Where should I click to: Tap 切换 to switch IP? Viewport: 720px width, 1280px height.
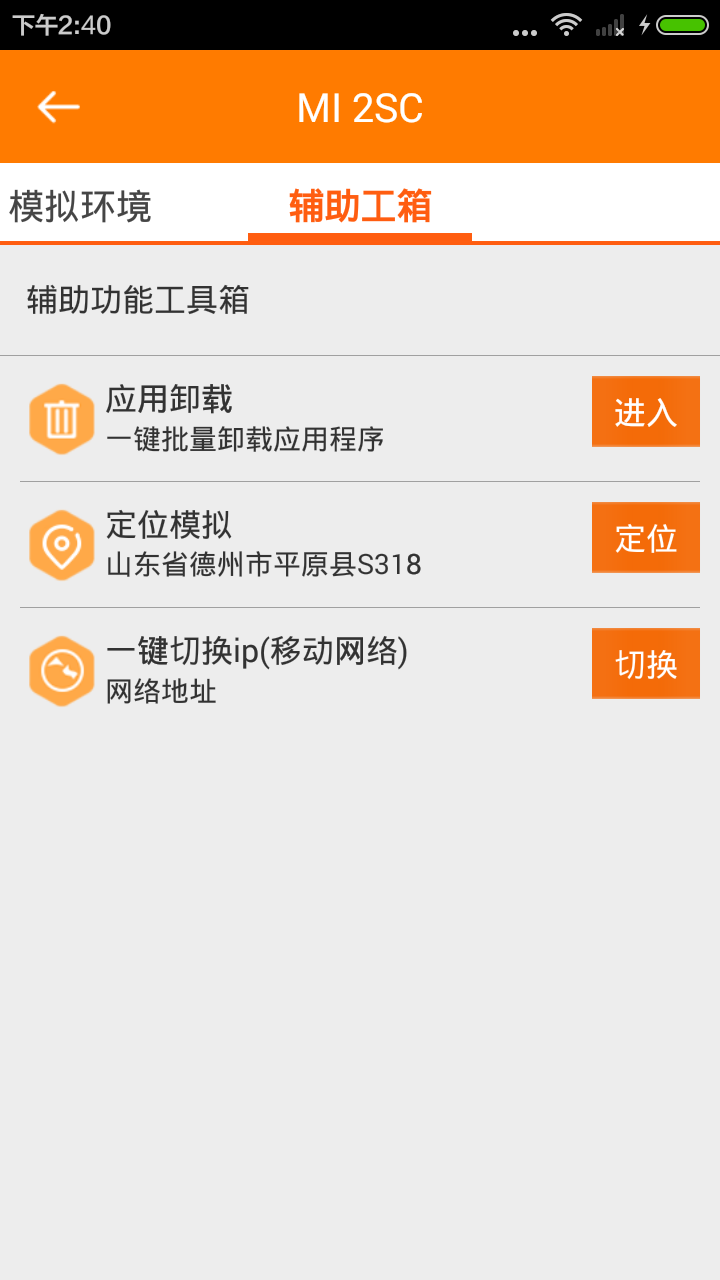(x=645, y=664)
